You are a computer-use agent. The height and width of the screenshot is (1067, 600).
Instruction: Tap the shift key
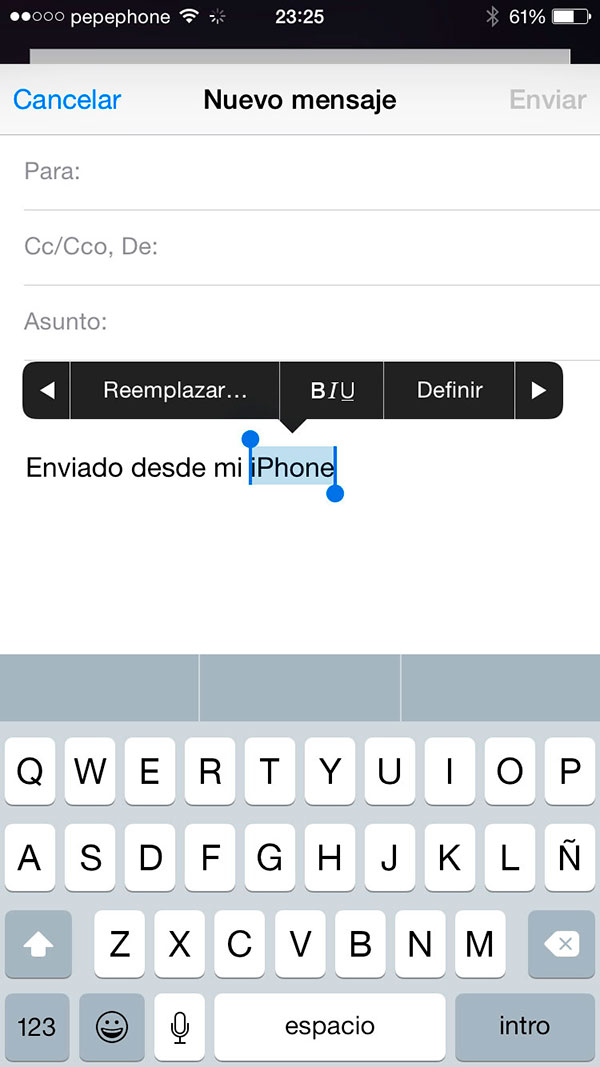tap(38, 944)
